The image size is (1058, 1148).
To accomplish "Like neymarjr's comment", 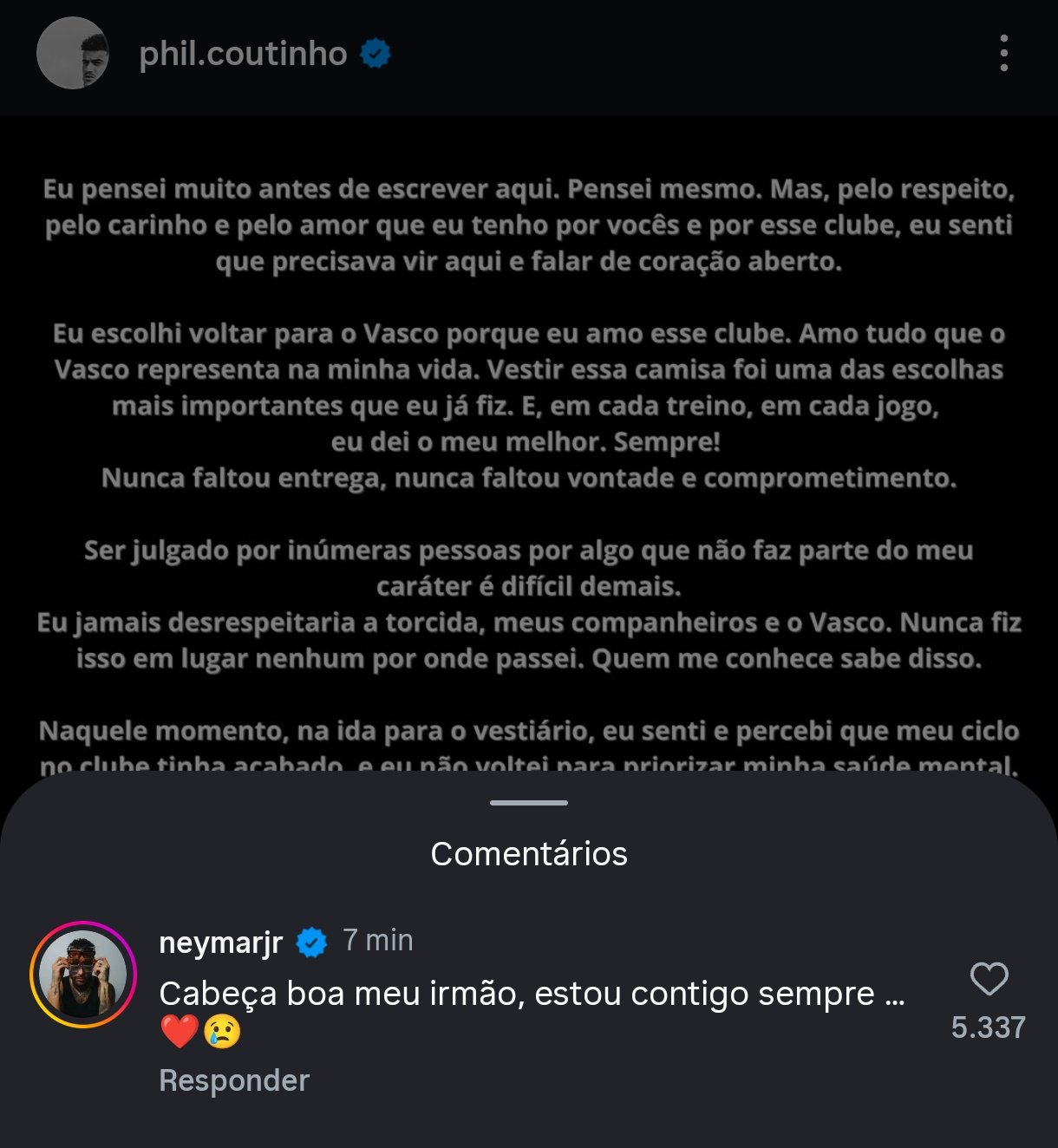I will 989,980.
